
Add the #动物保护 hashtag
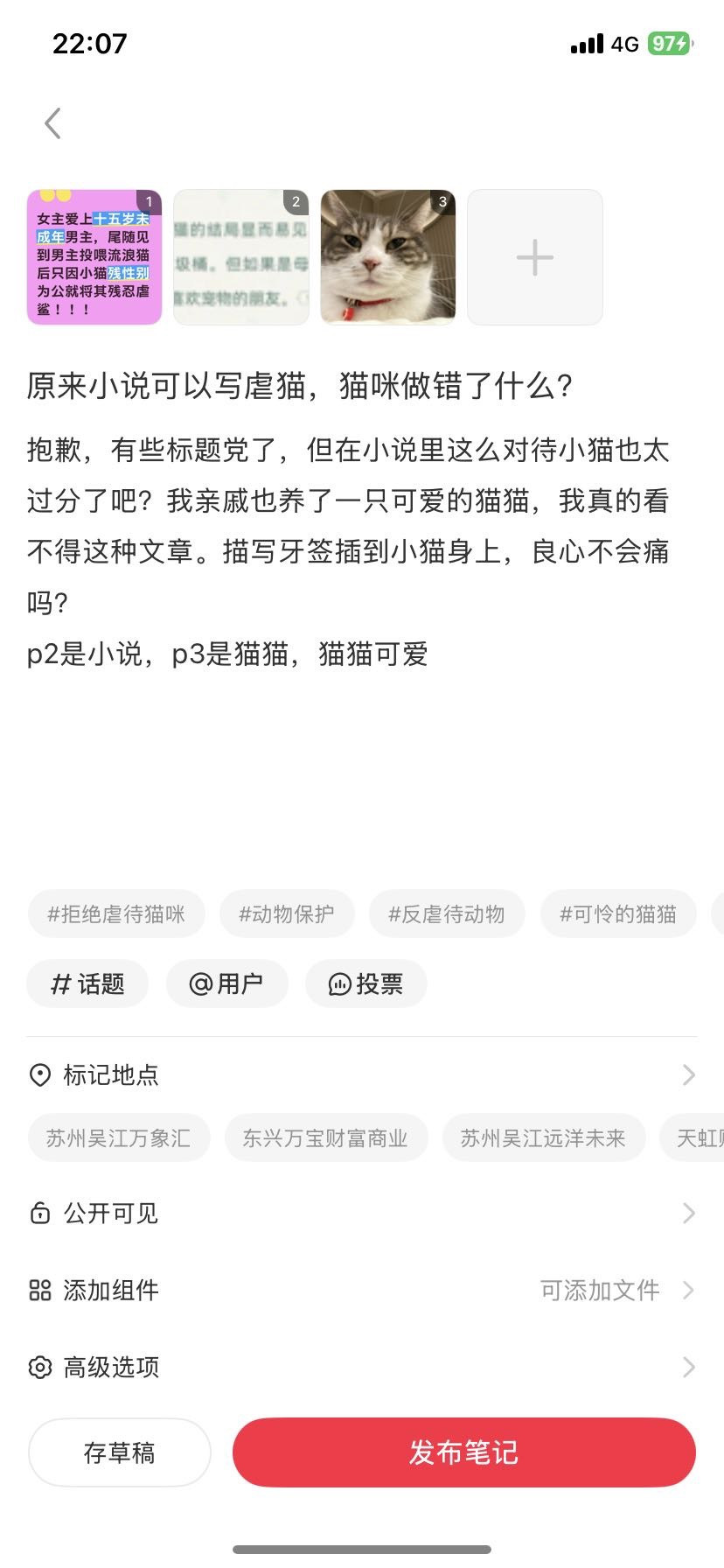(287, 914)
